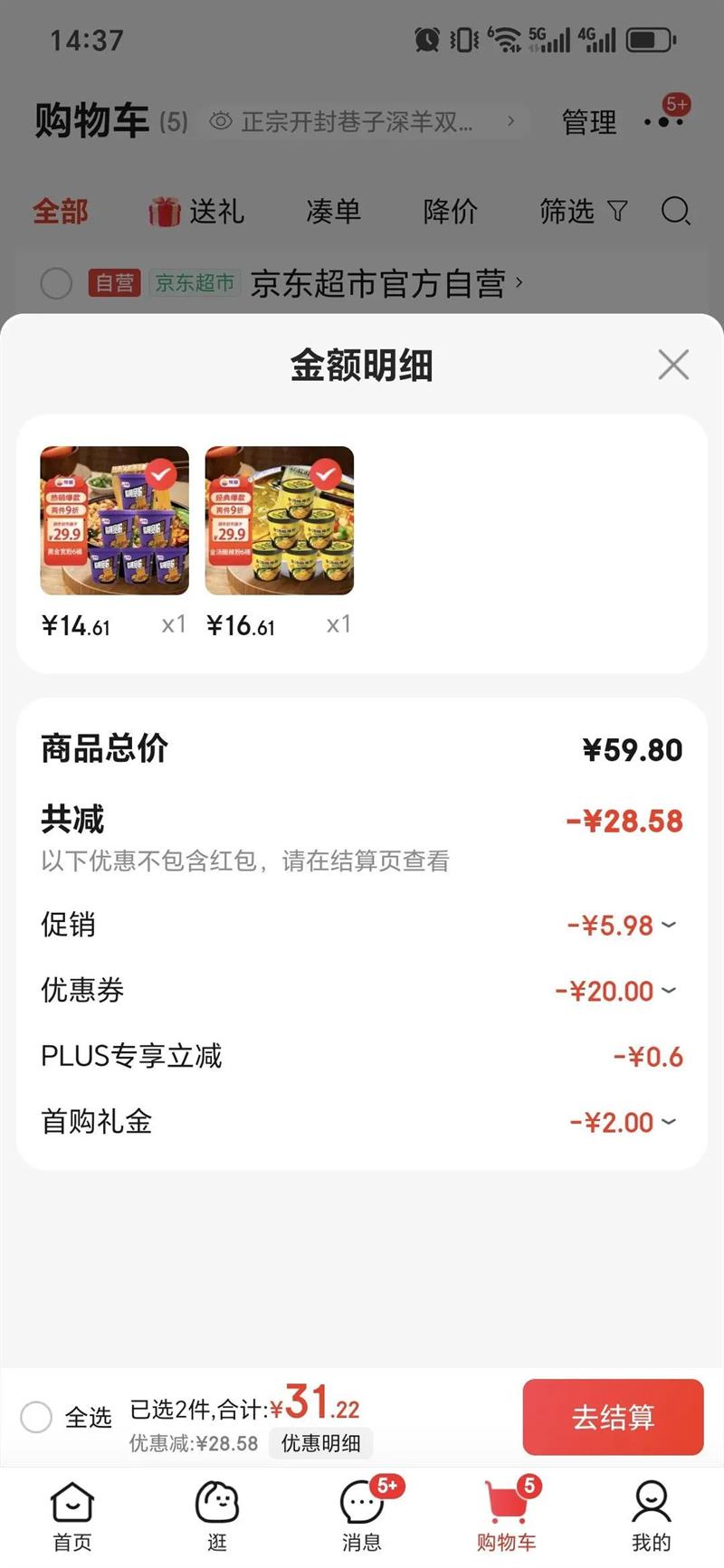This screenshot has width=724, height=1568.
Task: Toggle the 全选 select-all checkbox
Action: click(x=37, y=1417)
